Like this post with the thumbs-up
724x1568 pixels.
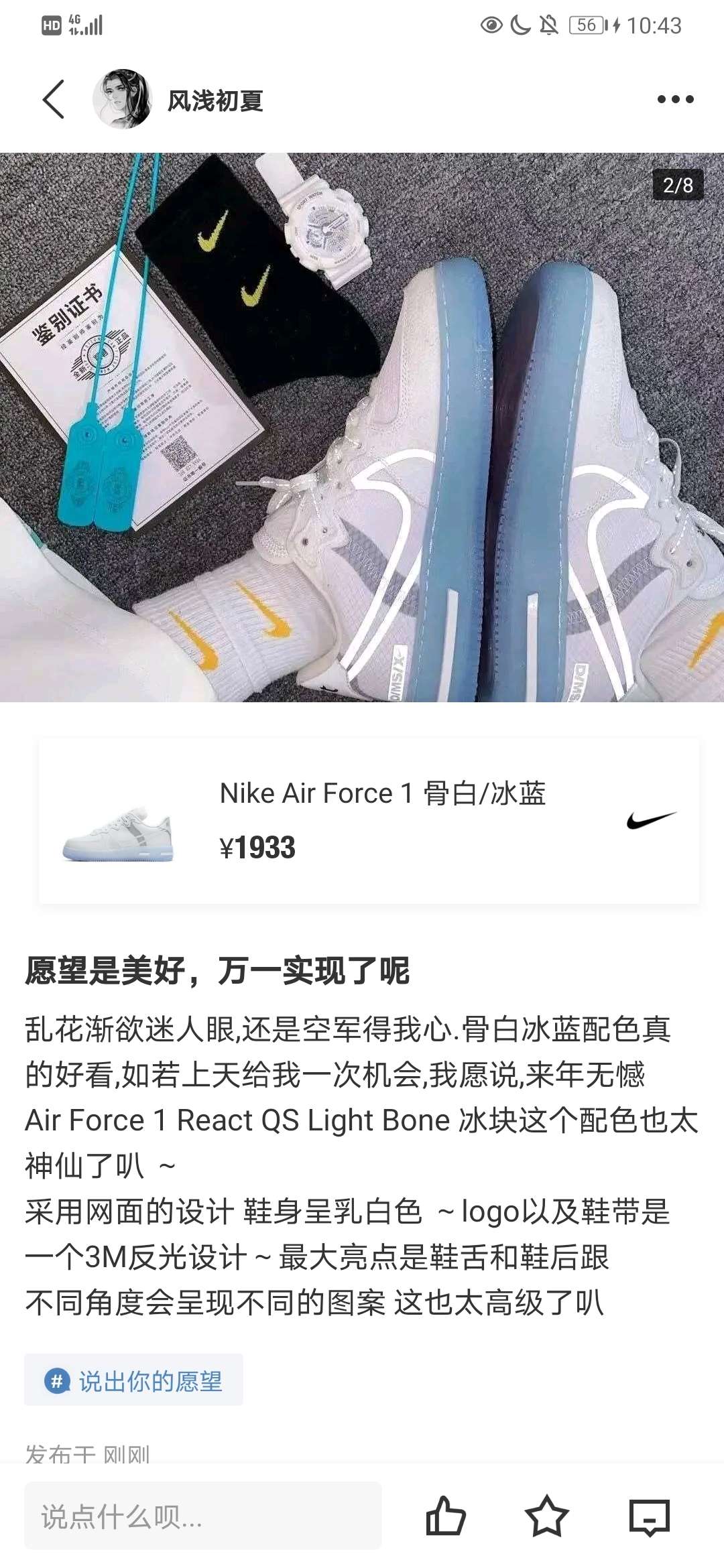446,1516
